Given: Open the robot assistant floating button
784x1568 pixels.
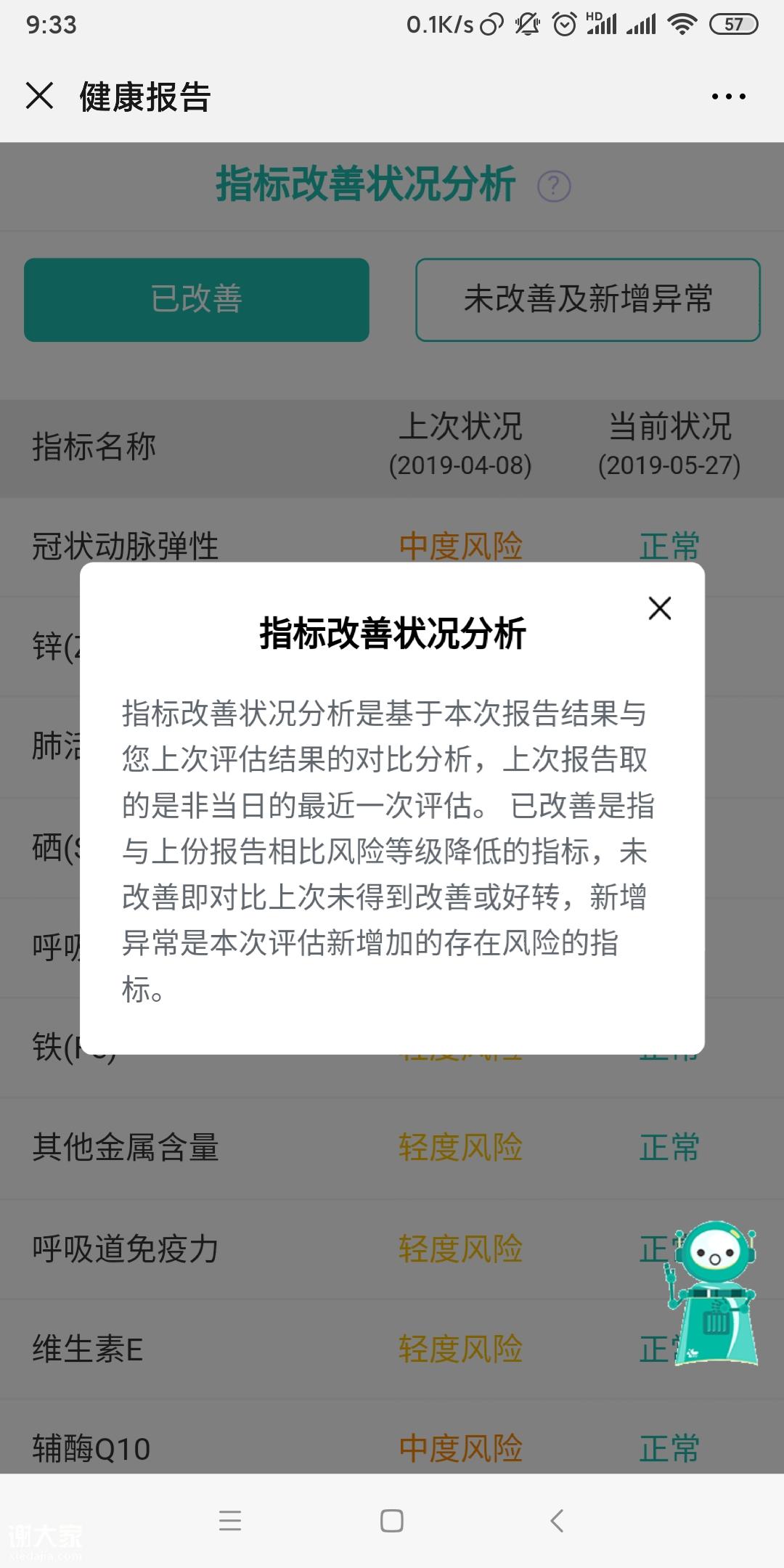Looking at the screenshot, I should click(x=713, y=1294).
